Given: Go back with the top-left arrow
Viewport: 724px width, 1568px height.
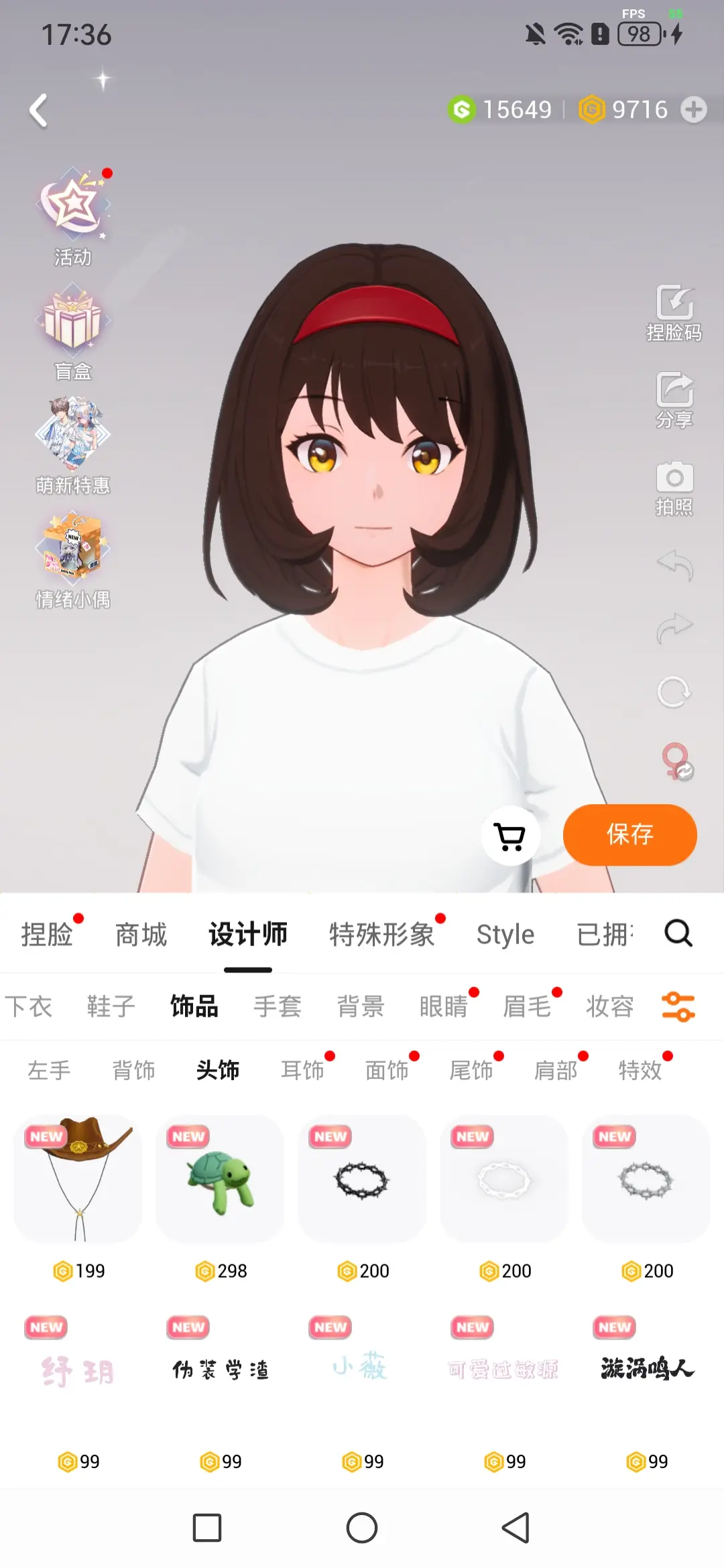Looking at the screenshot, I should (x=39, y=111).
